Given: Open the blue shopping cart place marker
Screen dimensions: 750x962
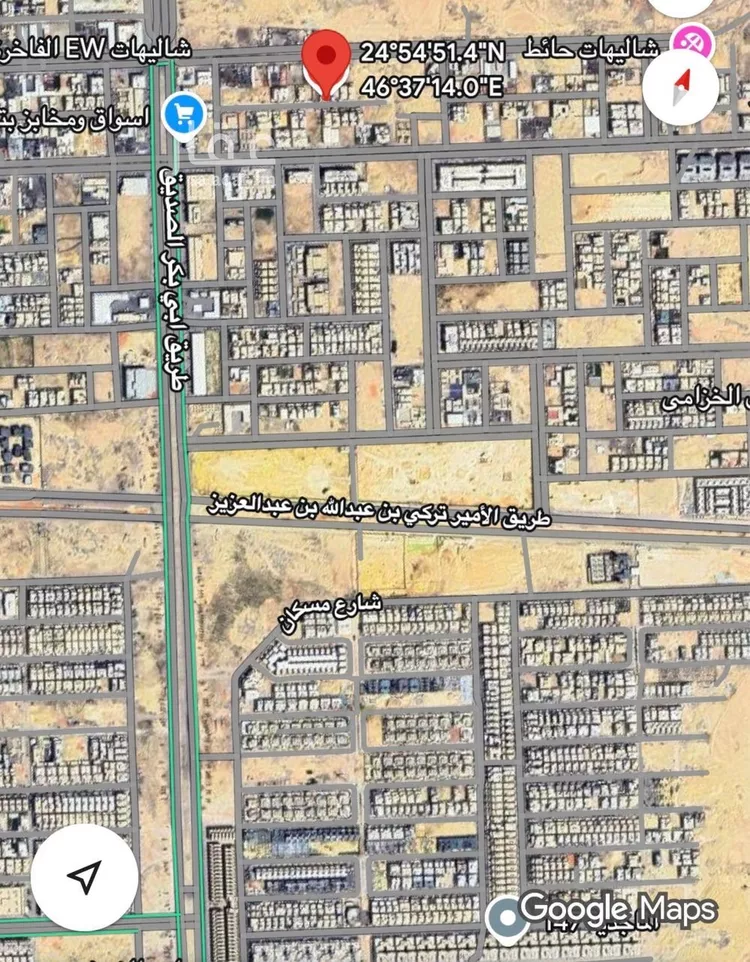Looking at the screenshot, I should [184, 113].
